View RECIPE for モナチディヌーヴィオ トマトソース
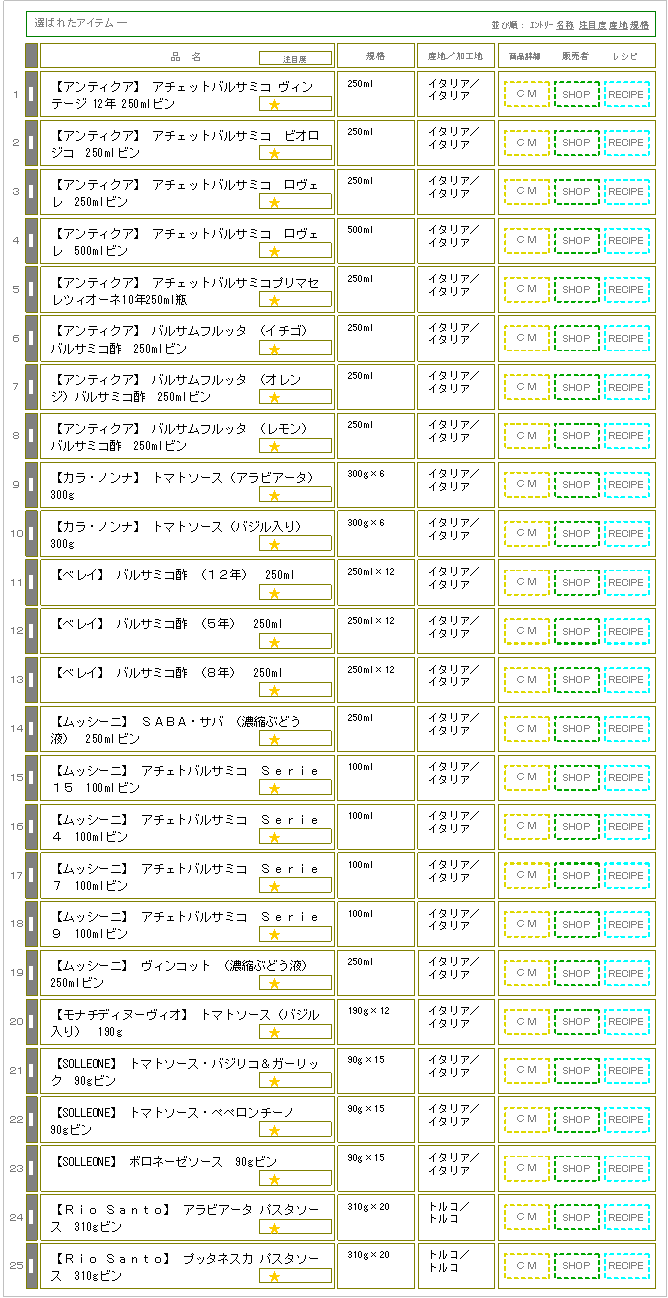Viewport: 668px width, 1298px height. [626, 1022]
